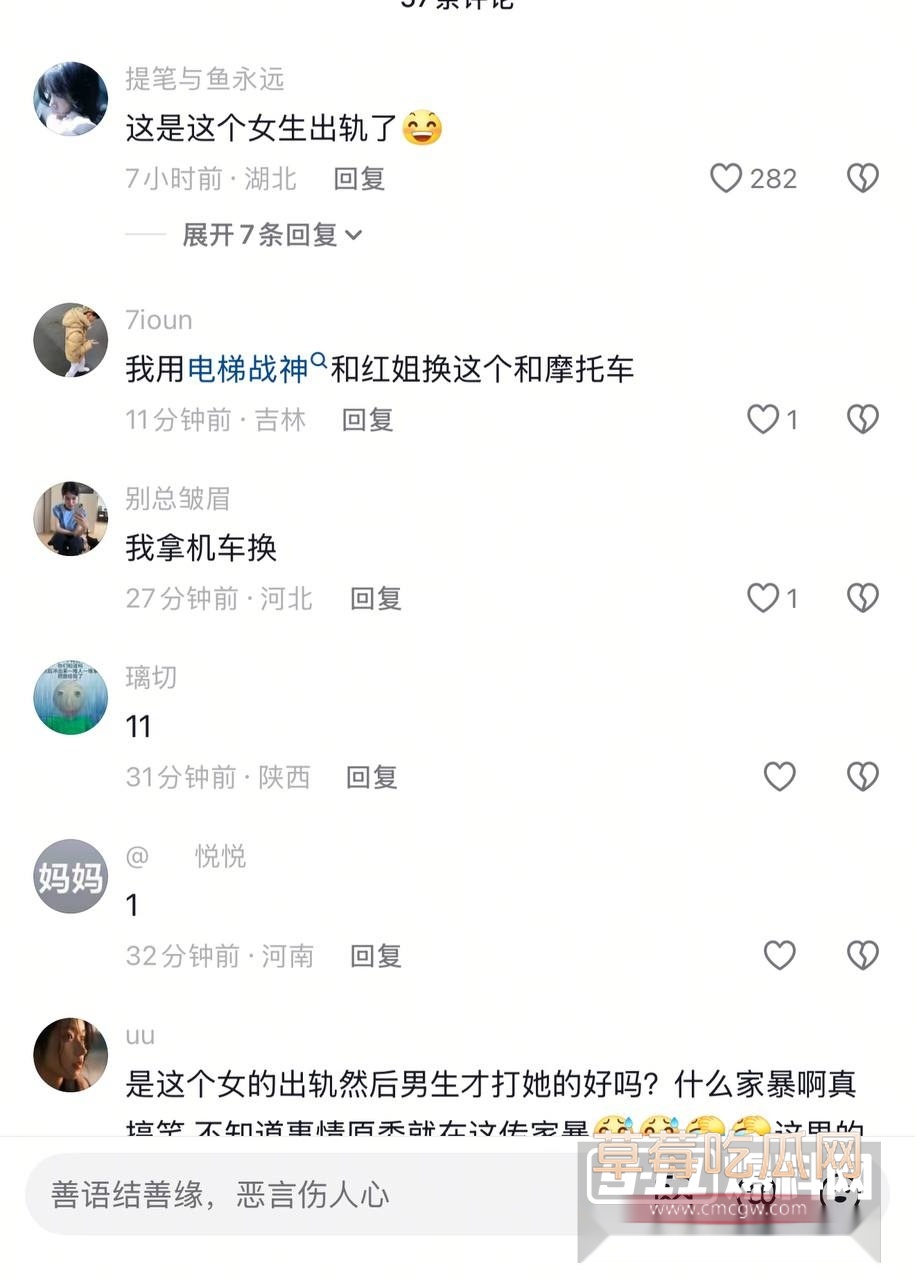Image resolution: width=915 pixels, height=1280 pixels.
Task: Reply to 别总皱眉's comment
Action: pos(375,599)
